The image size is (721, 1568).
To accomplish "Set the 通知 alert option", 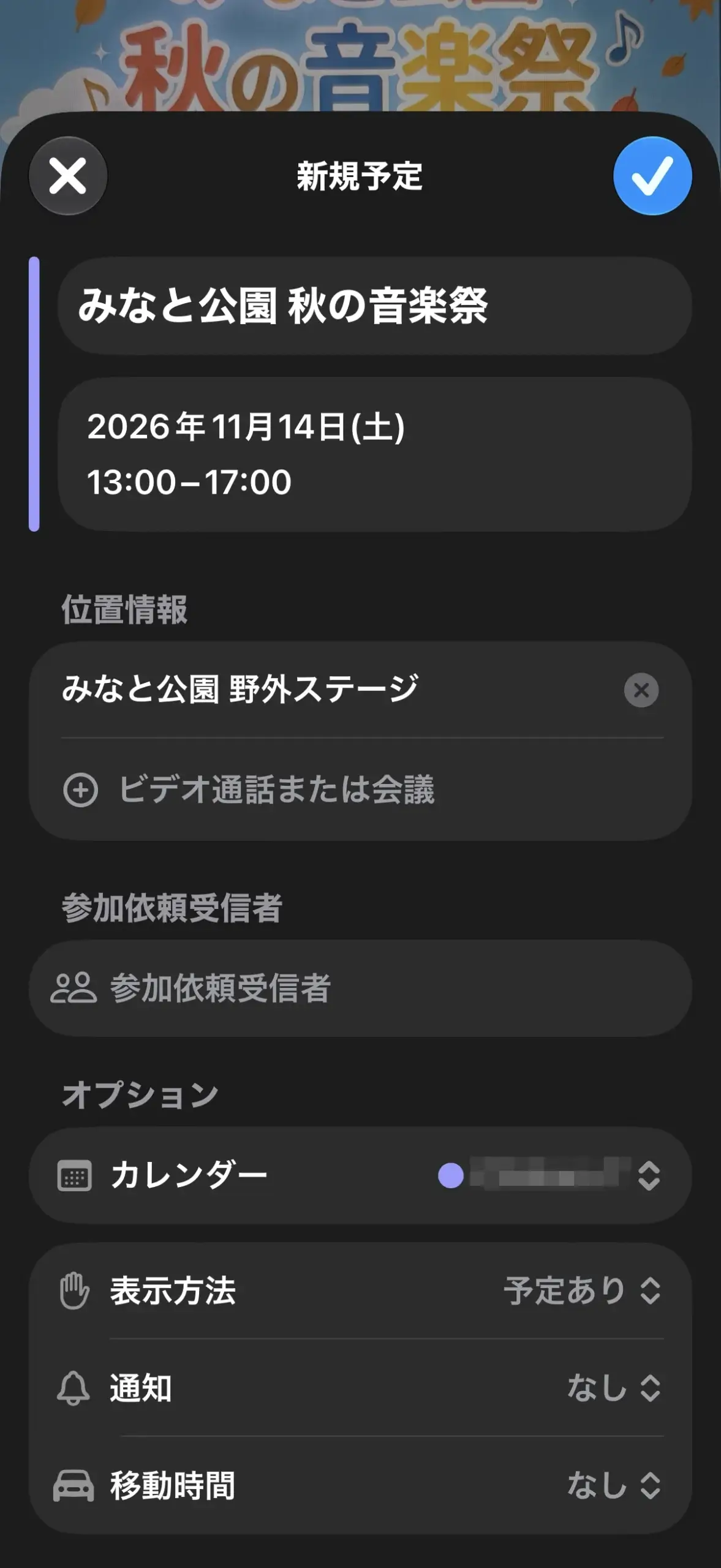I will pyautogui.click(x=361, y=1387).
